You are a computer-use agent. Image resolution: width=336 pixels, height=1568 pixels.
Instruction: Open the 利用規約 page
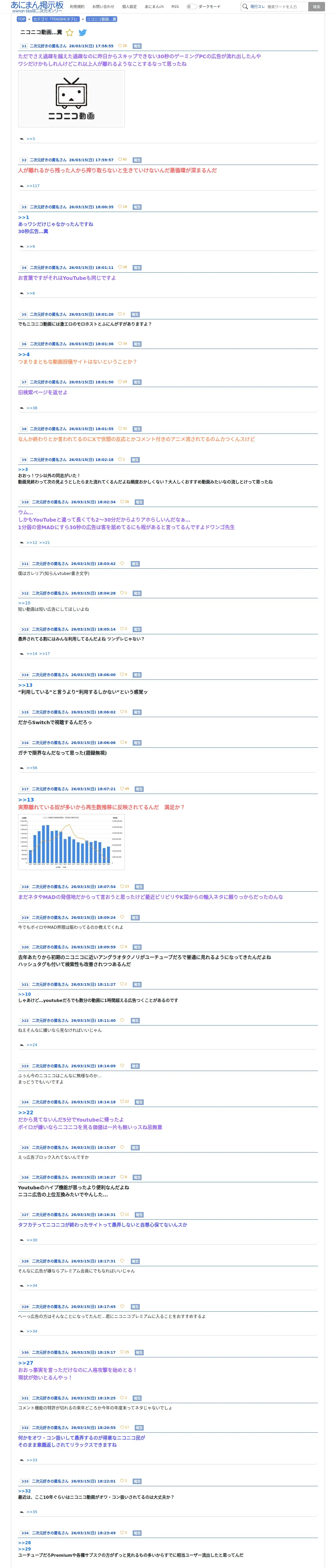point(77,7)
